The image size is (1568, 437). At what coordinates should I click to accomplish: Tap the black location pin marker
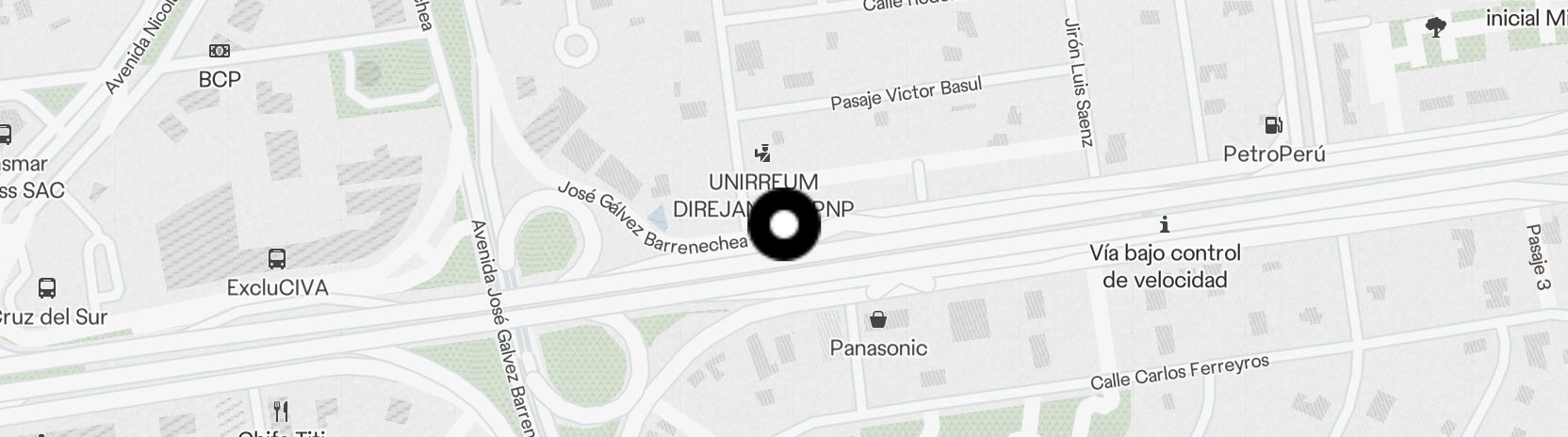pos(784,225)
